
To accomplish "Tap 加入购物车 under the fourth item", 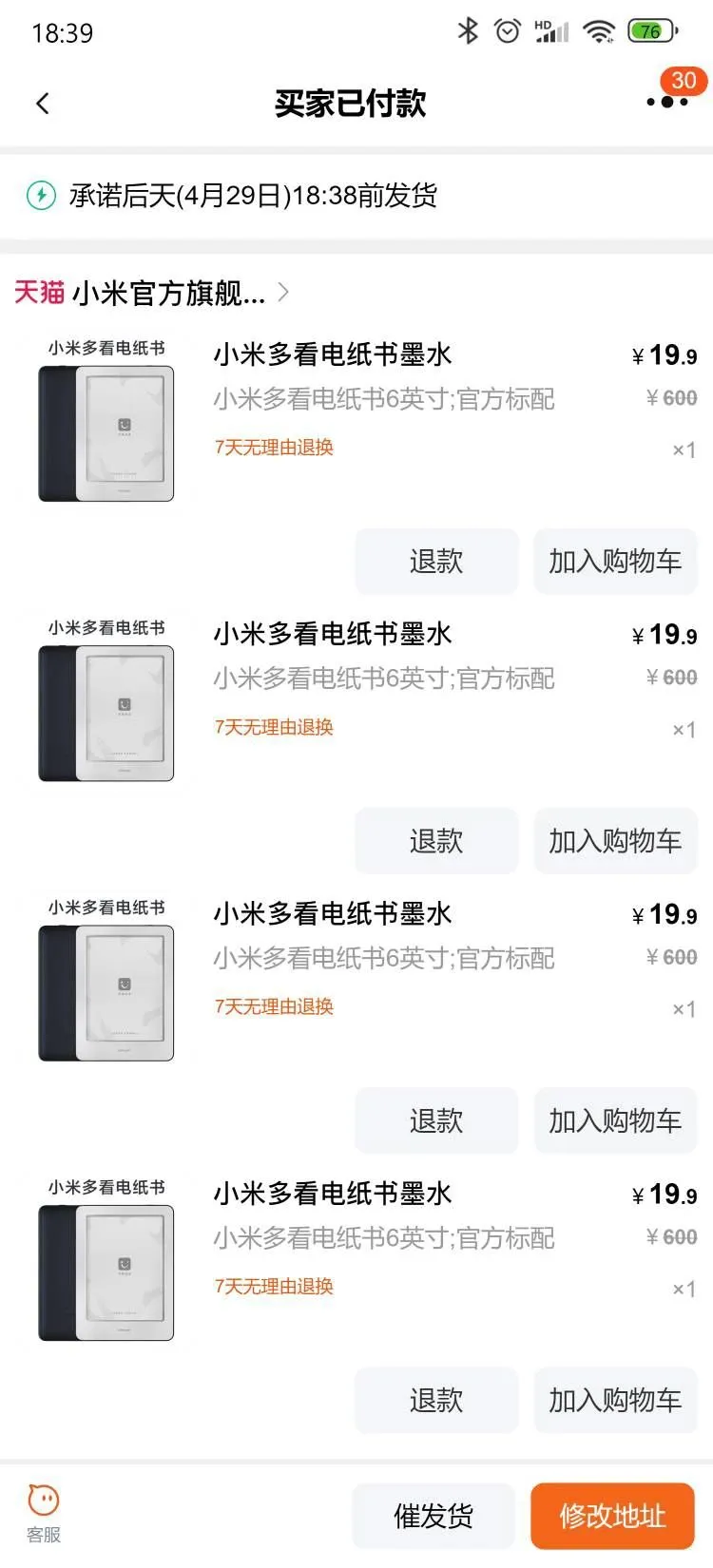I will 615,1400.
